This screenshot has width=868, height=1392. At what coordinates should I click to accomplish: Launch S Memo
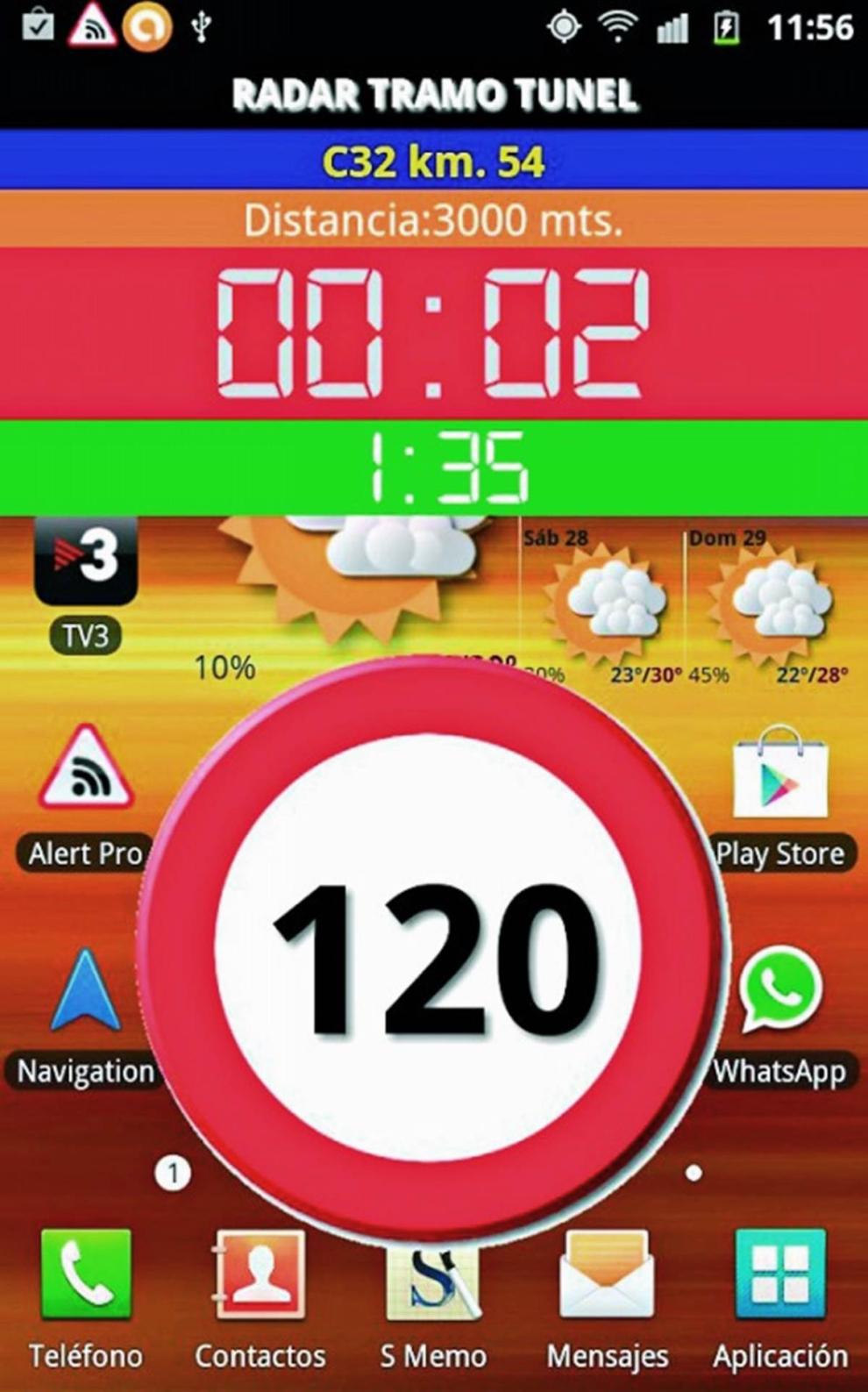pos(433,1276)
